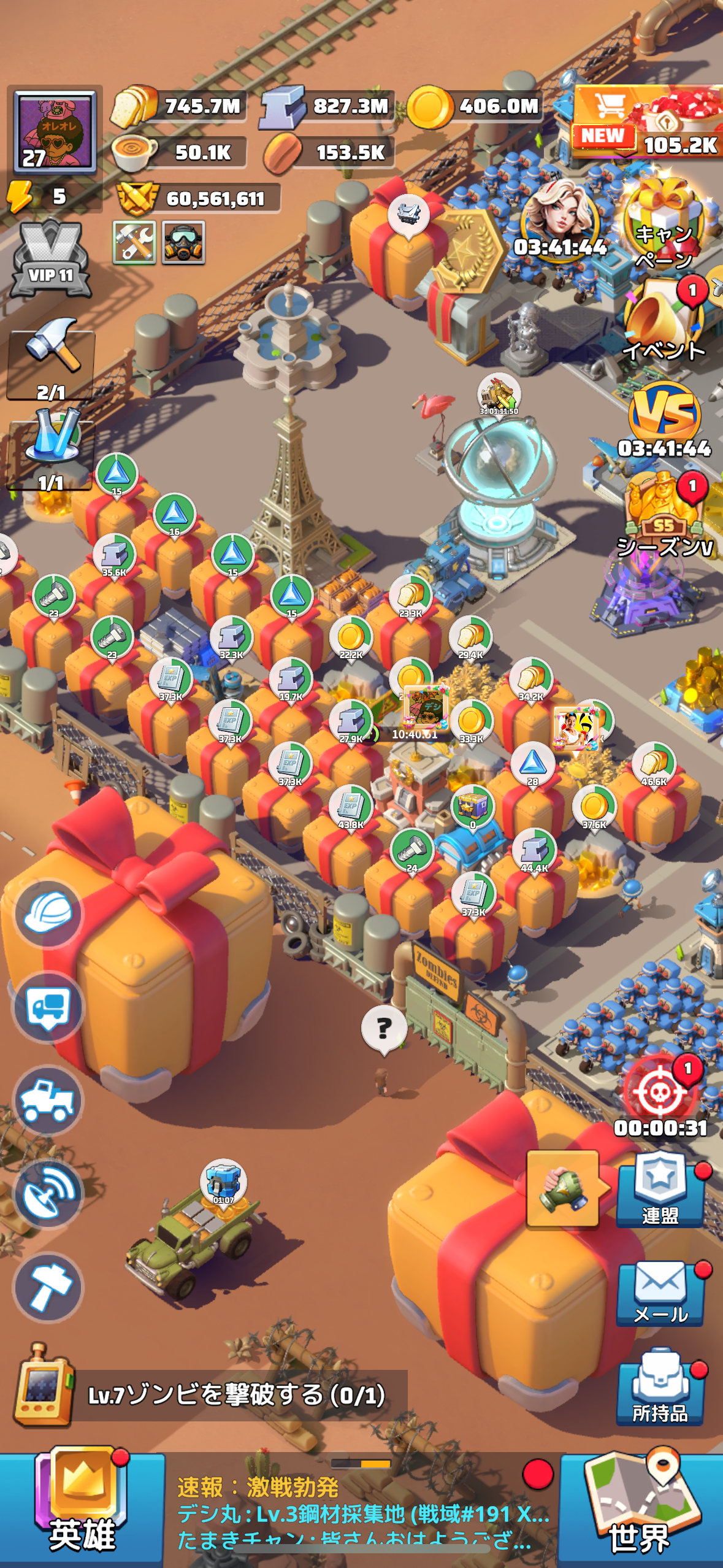The height and width of the screenshot is (1568, 723).
Task: Open the satellite radar button
Action: [48, 1193]
